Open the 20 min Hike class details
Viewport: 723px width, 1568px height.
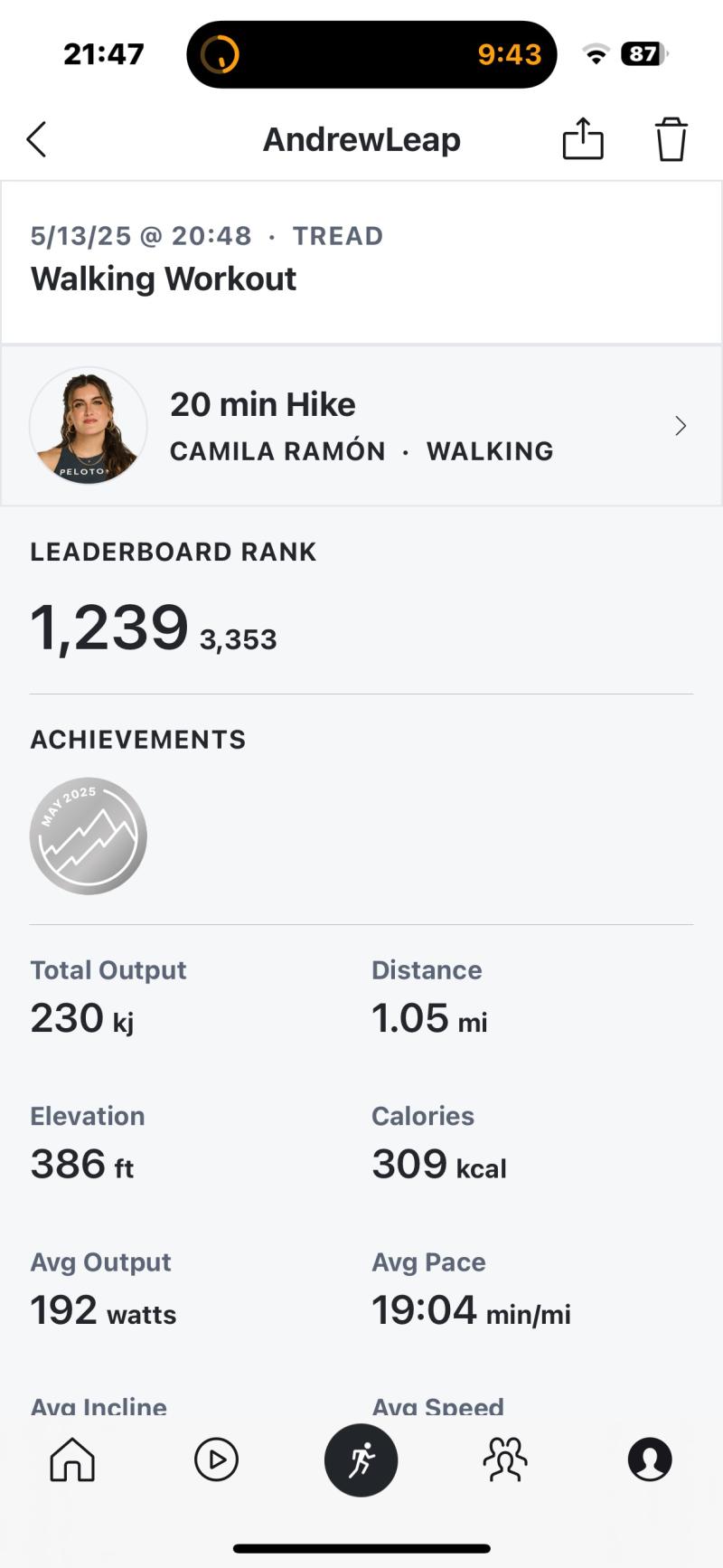pos(361,425)
